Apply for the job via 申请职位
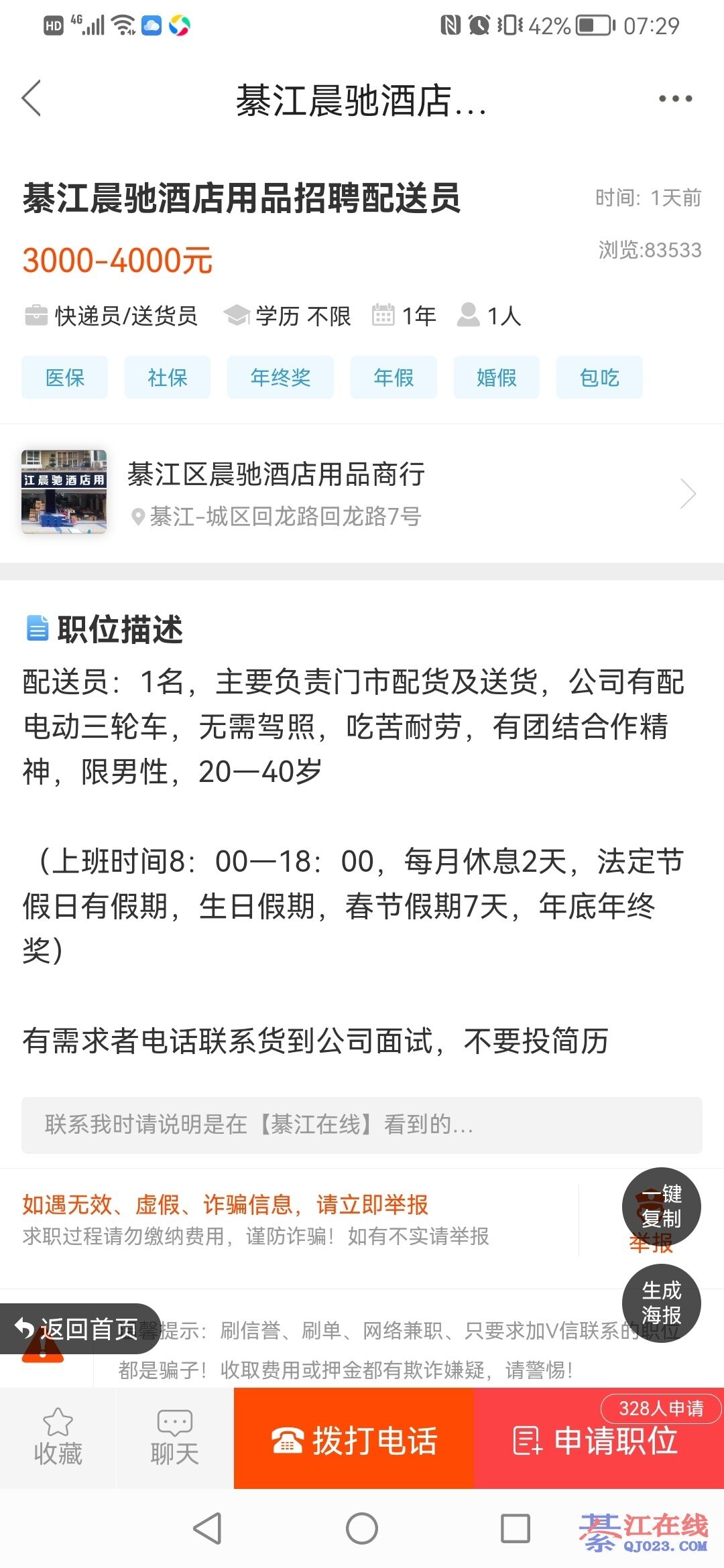 pyautogui.click(x=598, y=1441)
